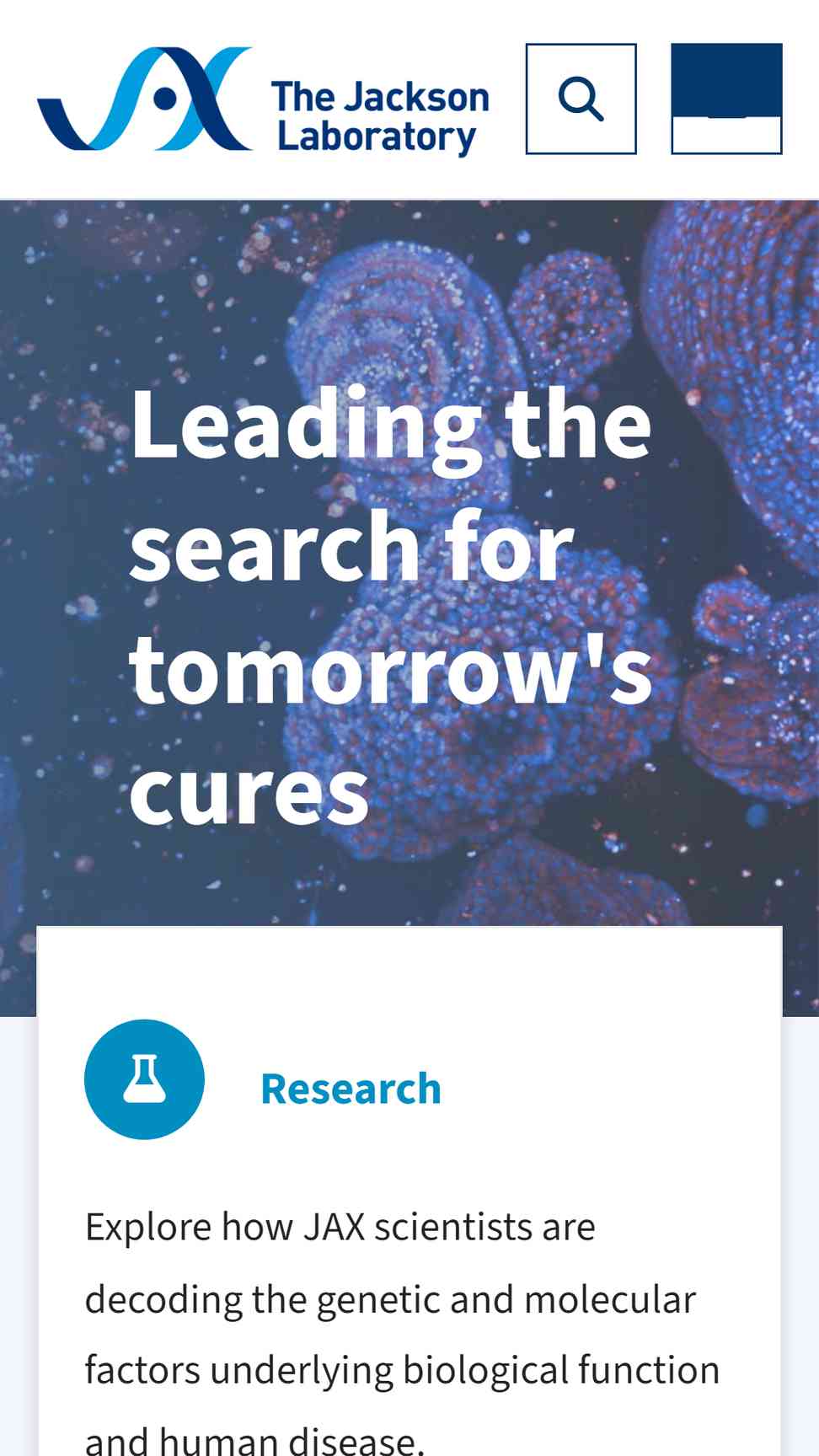Screen dimensions: 819x1456
Task: Open the navigation menu button
Action: tap(726, 99)
